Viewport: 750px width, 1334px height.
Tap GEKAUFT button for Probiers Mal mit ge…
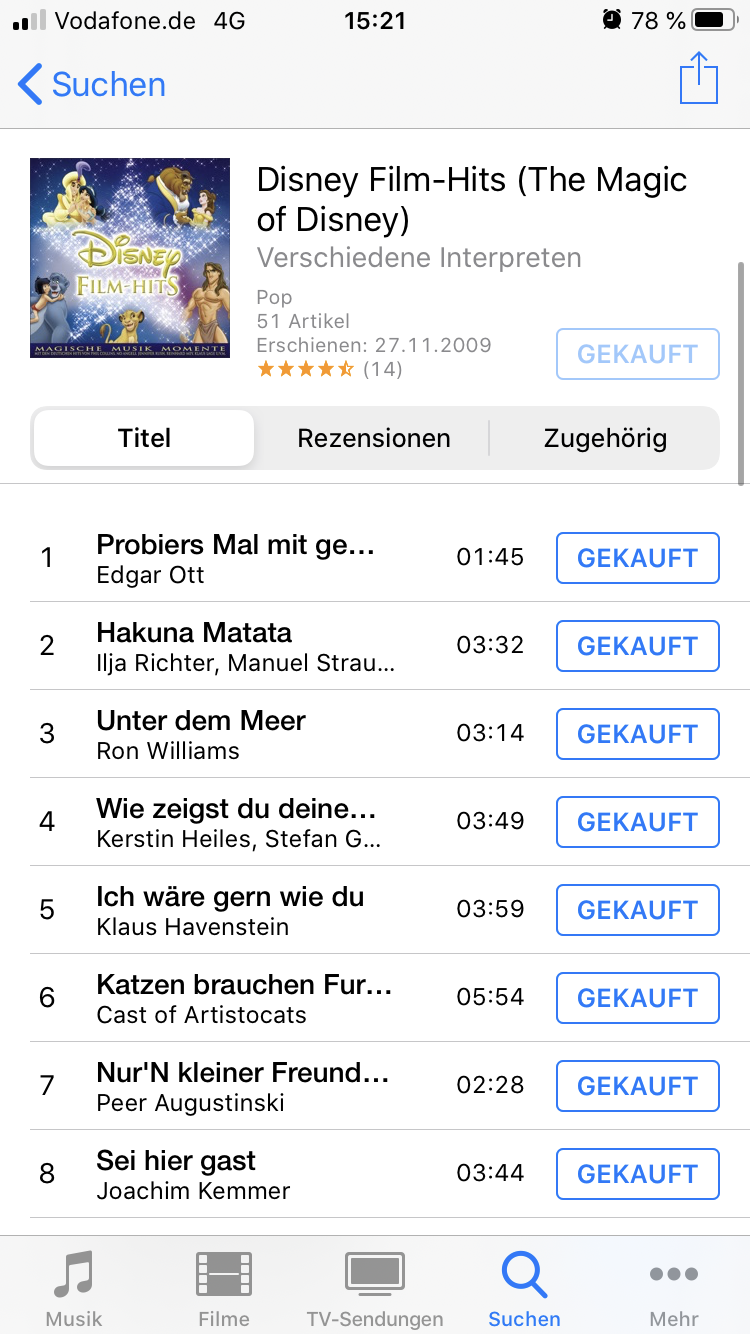coord(637,558)
